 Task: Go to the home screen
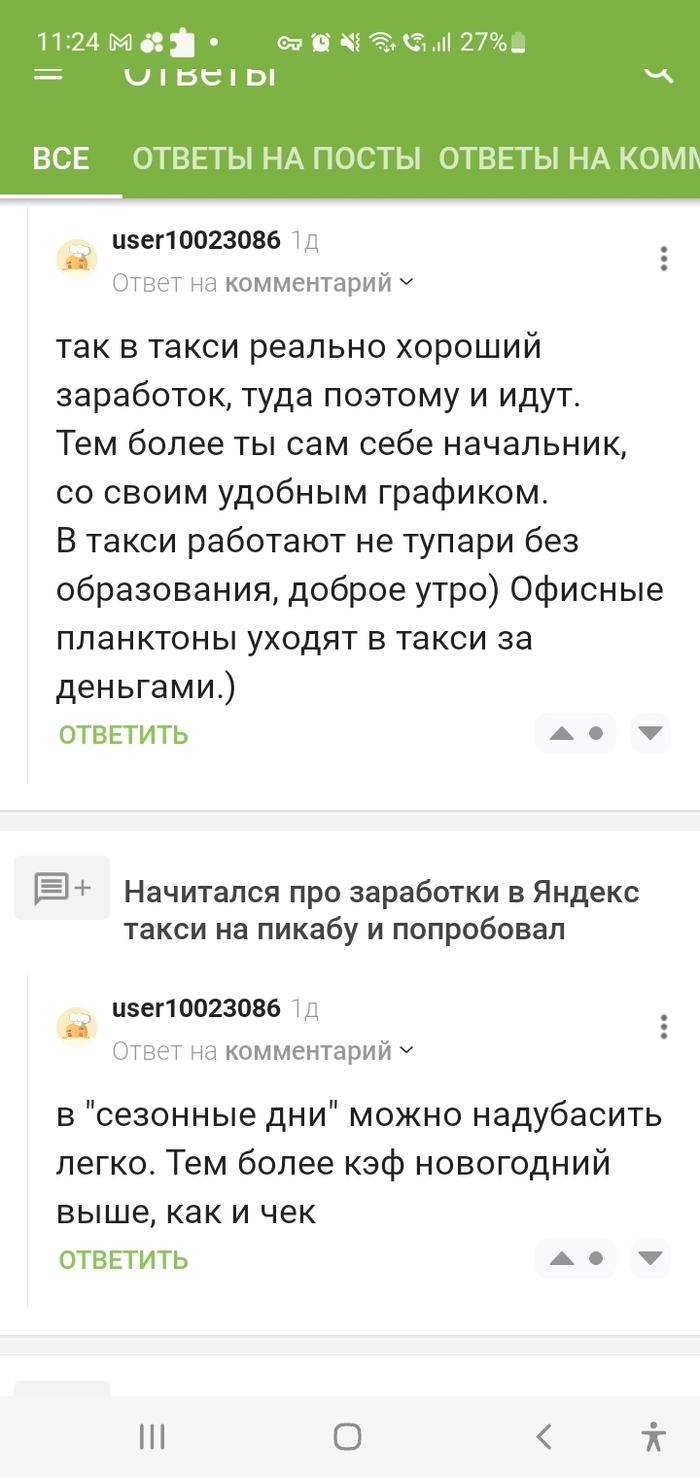347,1437
